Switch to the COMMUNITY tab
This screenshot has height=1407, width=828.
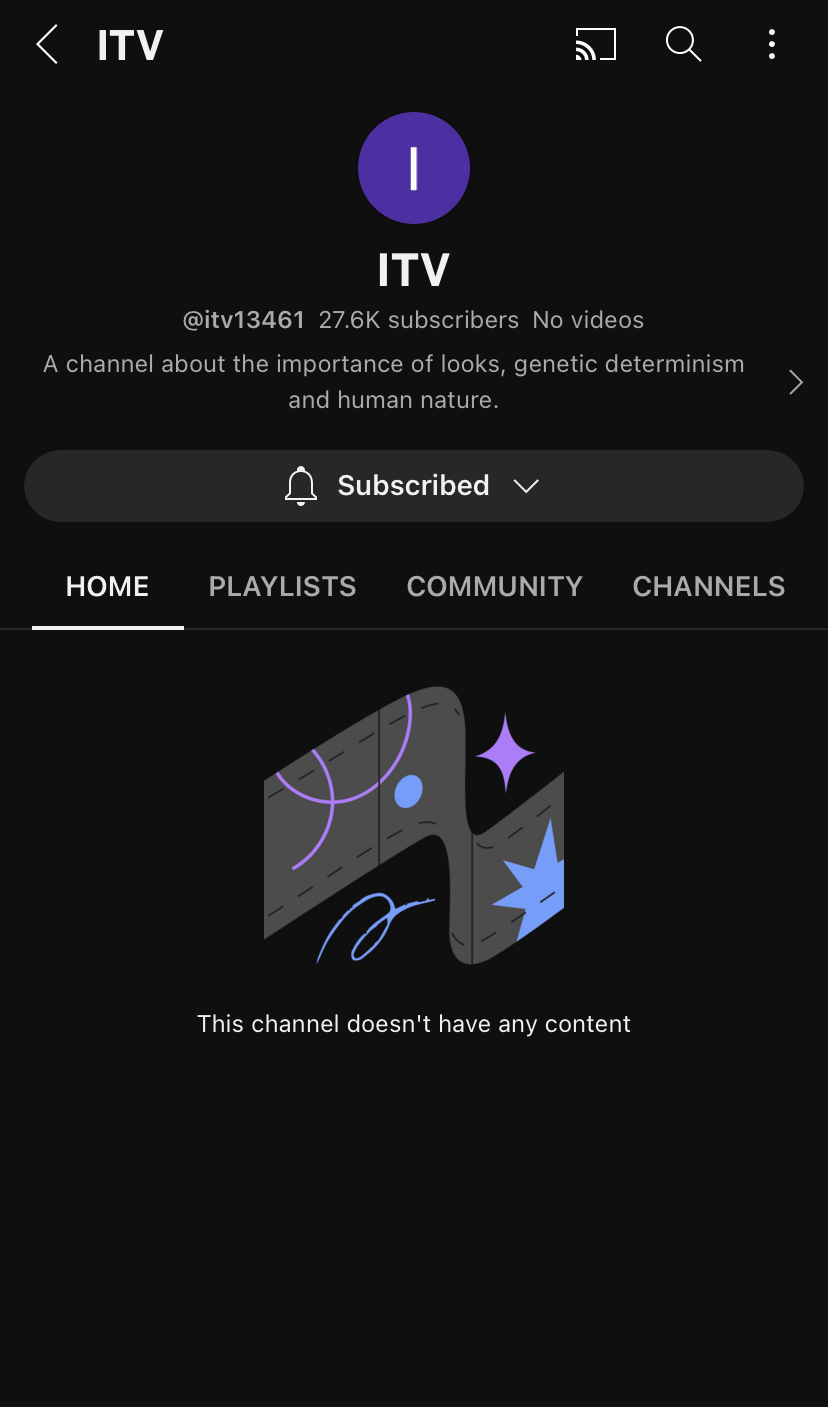coord(494,586)
